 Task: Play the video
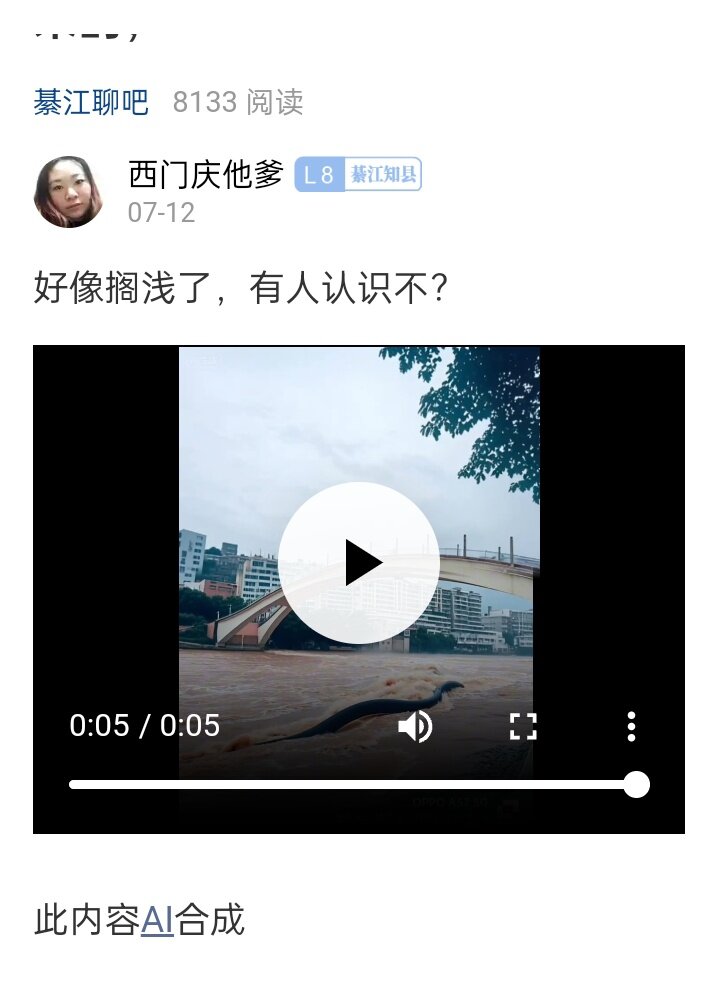(x=359, y=563)
